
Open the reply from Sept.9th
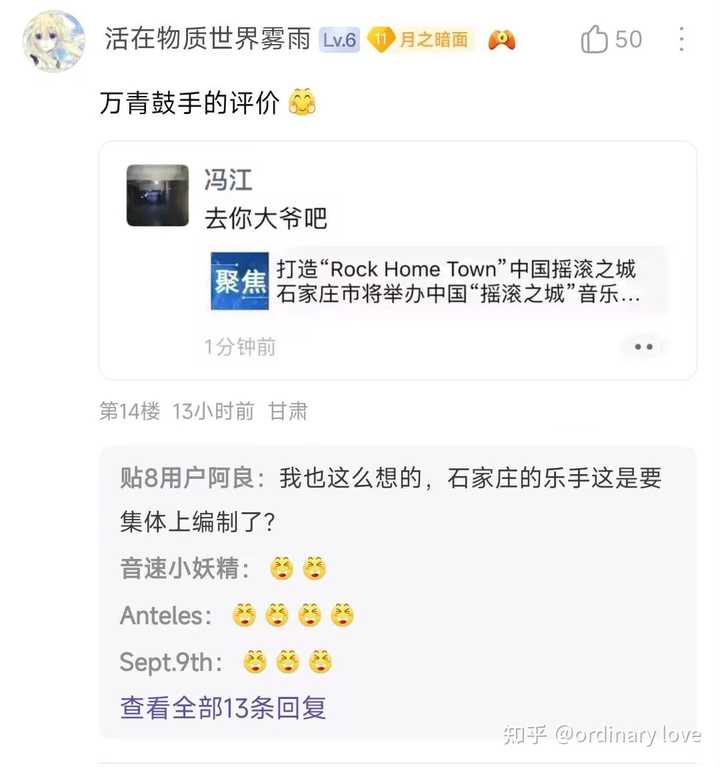224,661
